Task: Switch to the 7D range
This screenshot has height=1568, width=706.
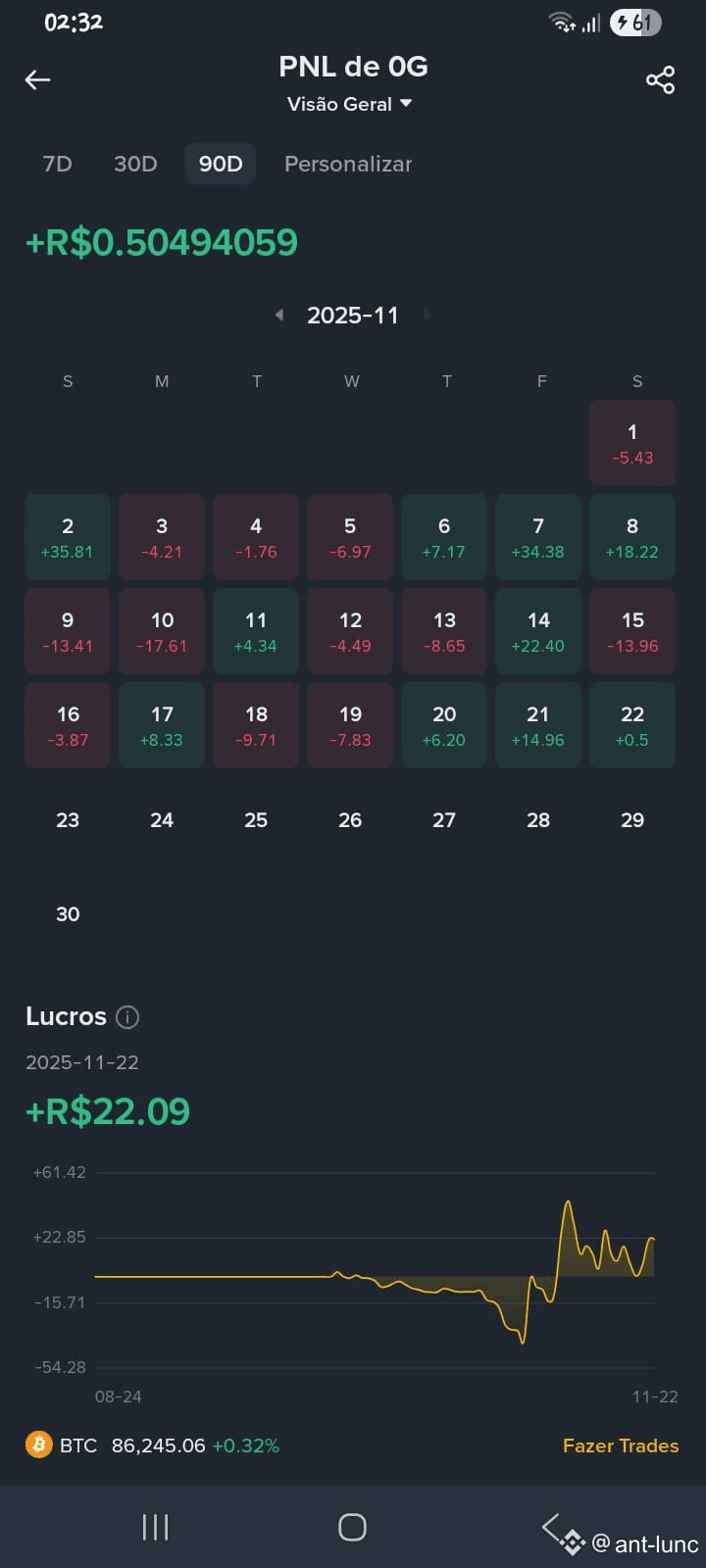Action: click(58, 164)
